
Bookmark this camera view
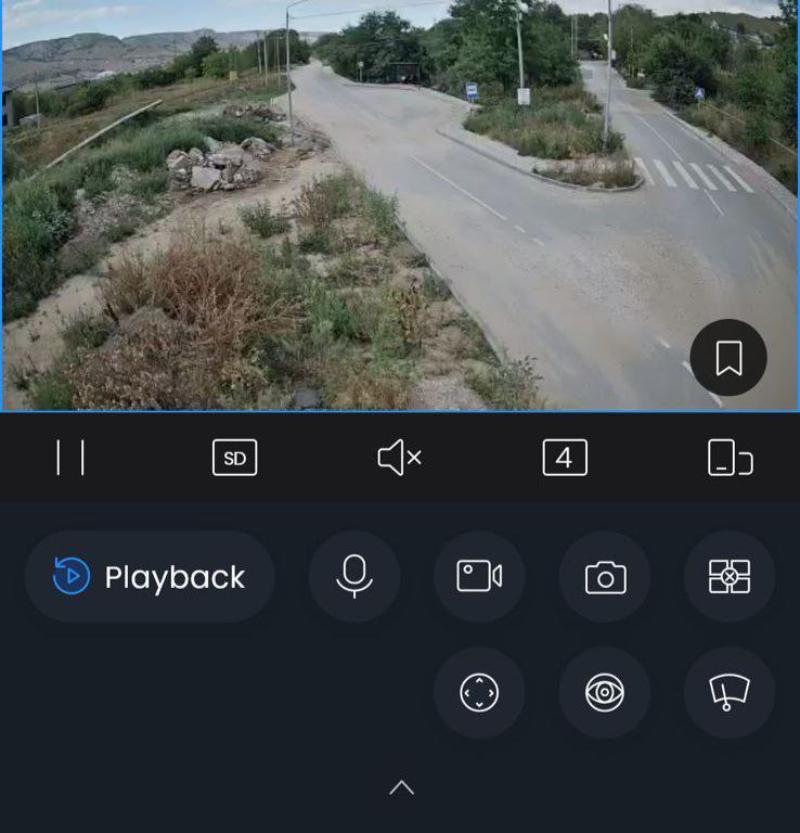pyautogui.click(x=728, y=358)
